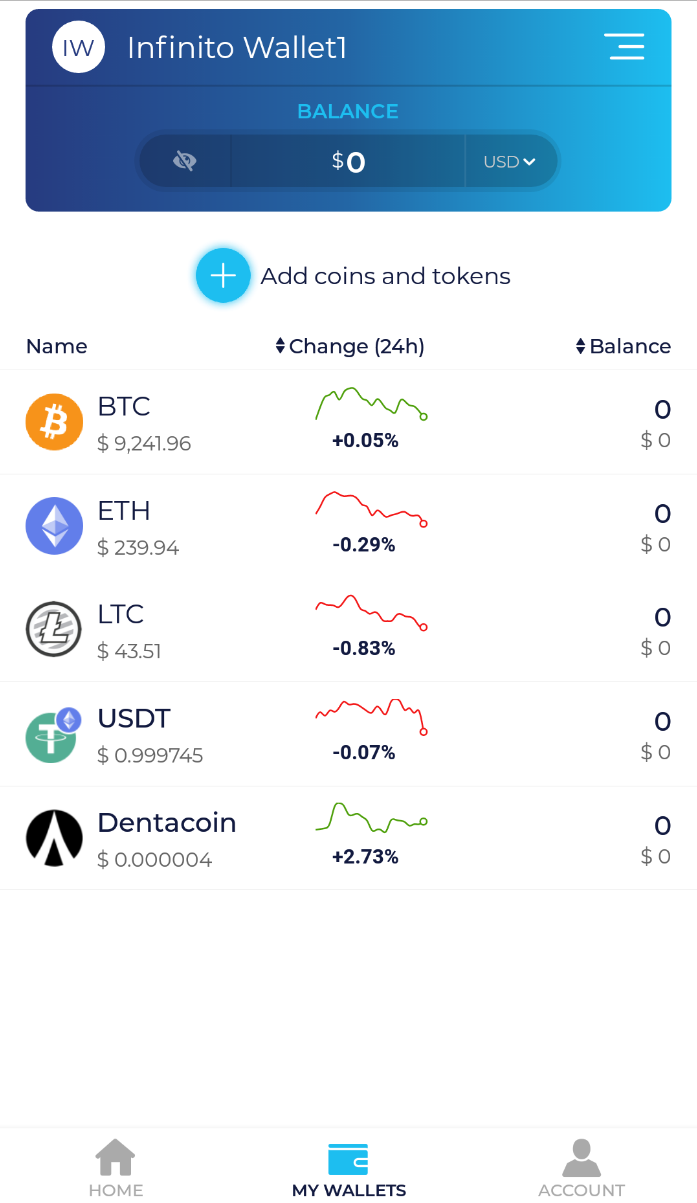697x1203 pixels.
Task: Open the ETH wallet row
Action: point(348,527)
